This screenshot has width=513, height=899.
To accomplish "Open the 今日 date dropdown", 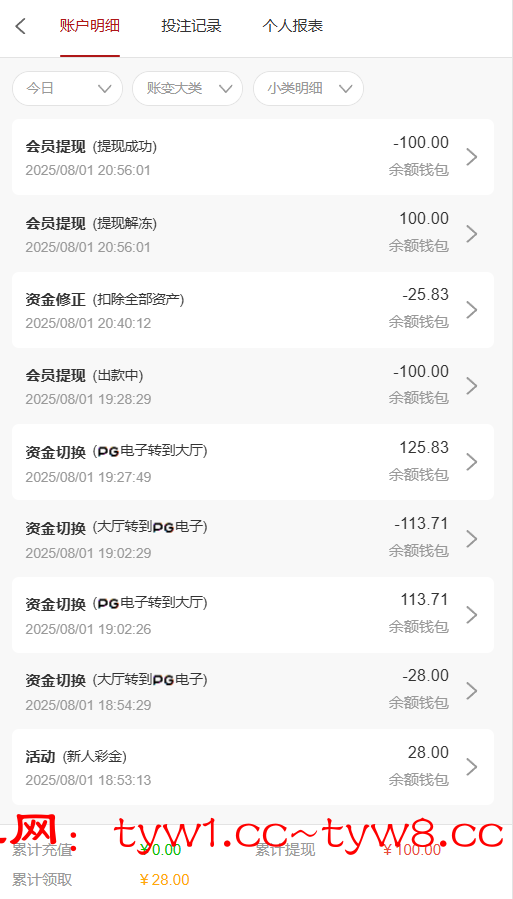I will pyautogui.click(x=68, y=88).
